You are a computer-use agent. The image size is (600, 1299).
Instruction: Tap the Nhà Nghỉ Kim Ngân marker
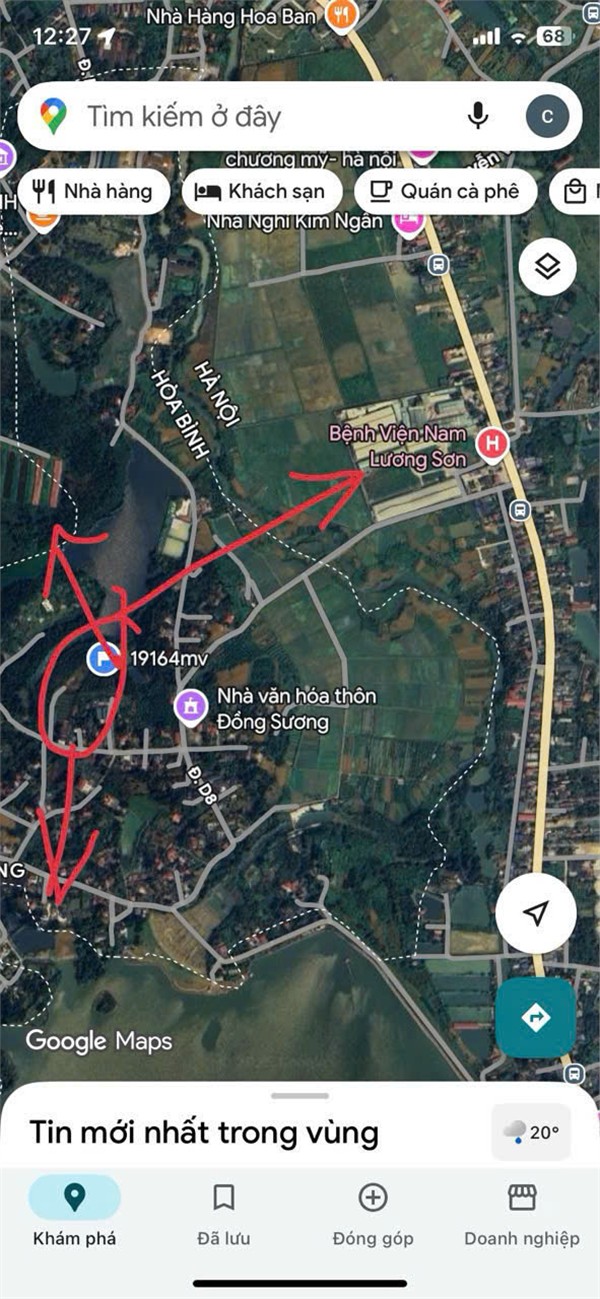coord(408,221)
